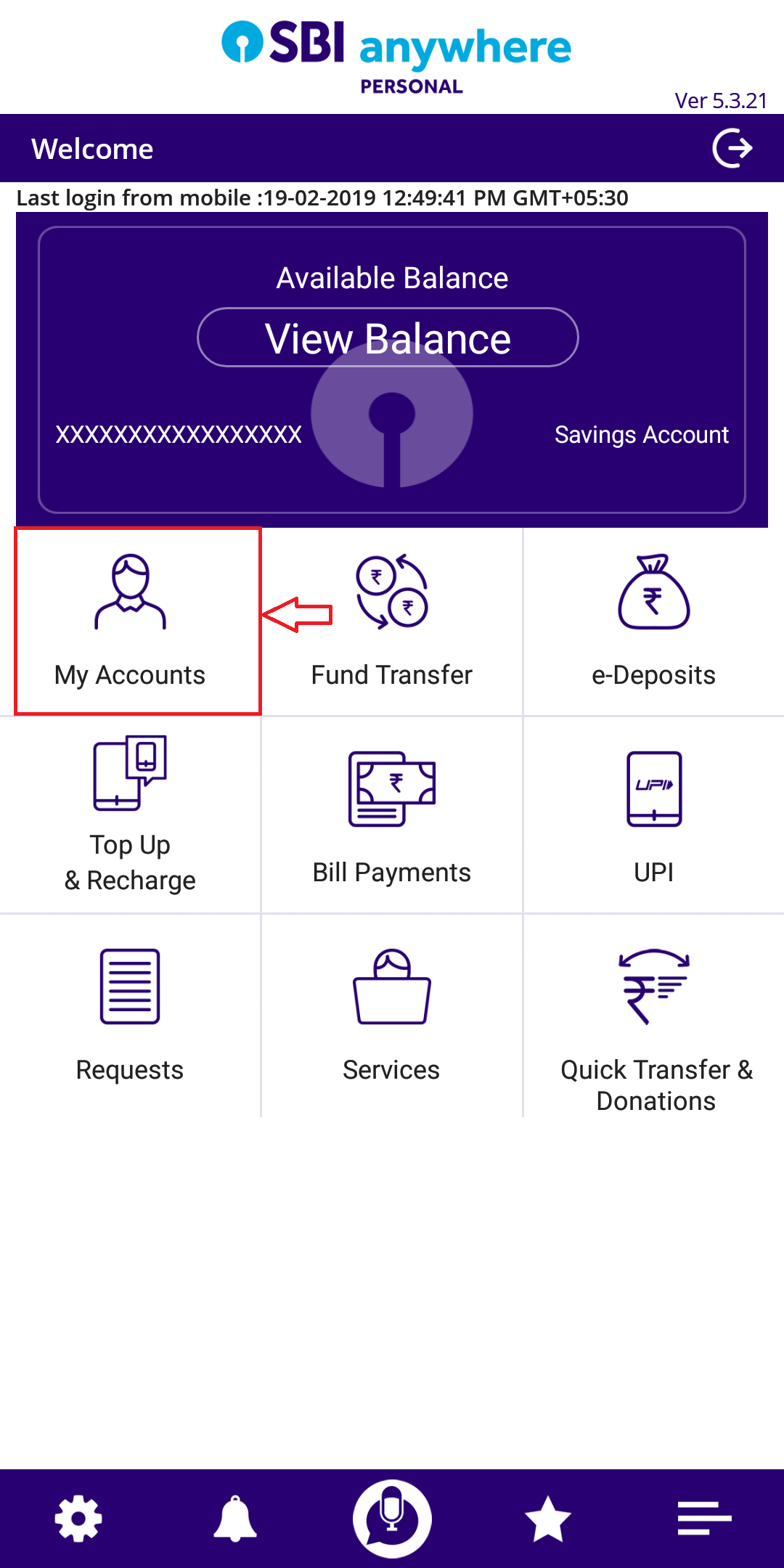
Task: Open the bottom-bar menu icon
Action: click(704, 1519)
